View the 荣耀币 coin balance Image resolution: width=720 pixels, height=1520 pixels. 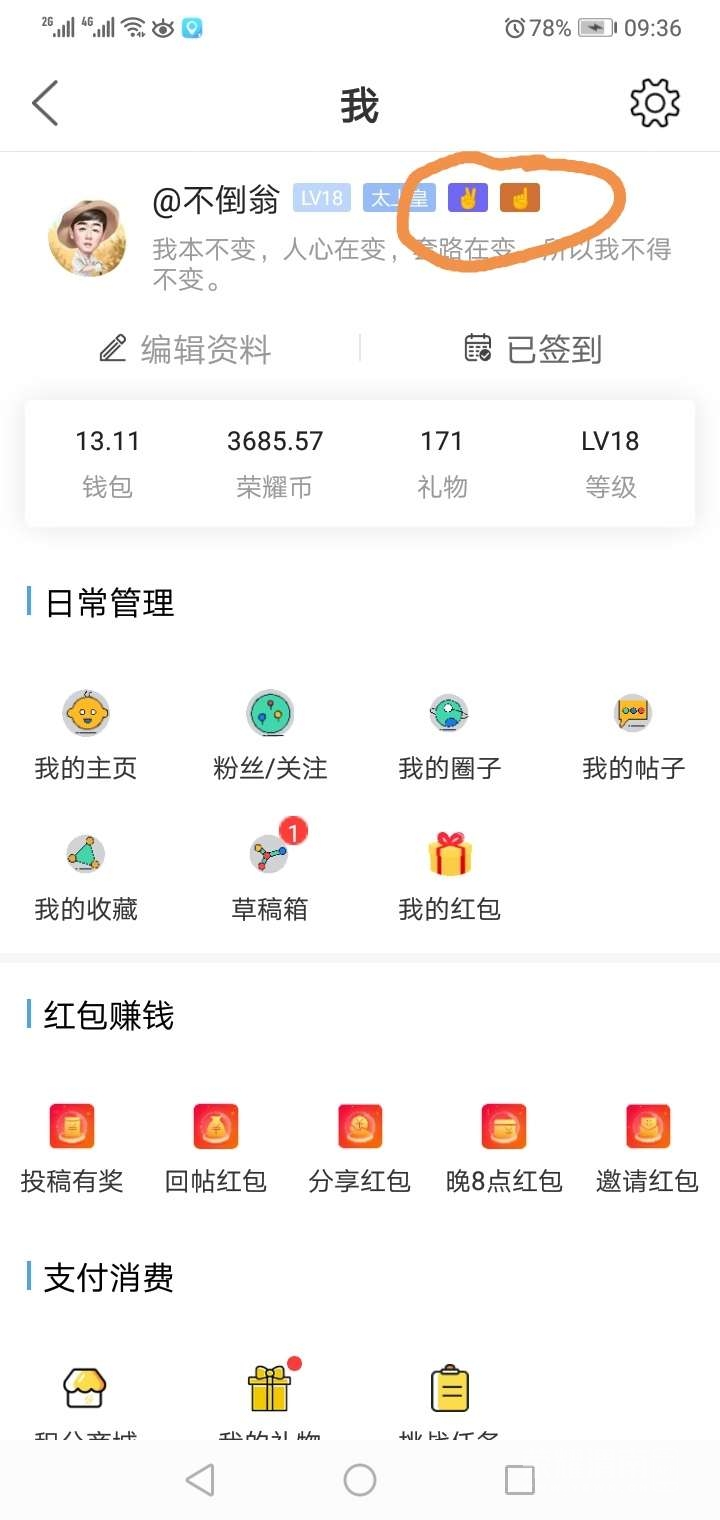click(275, 462)
